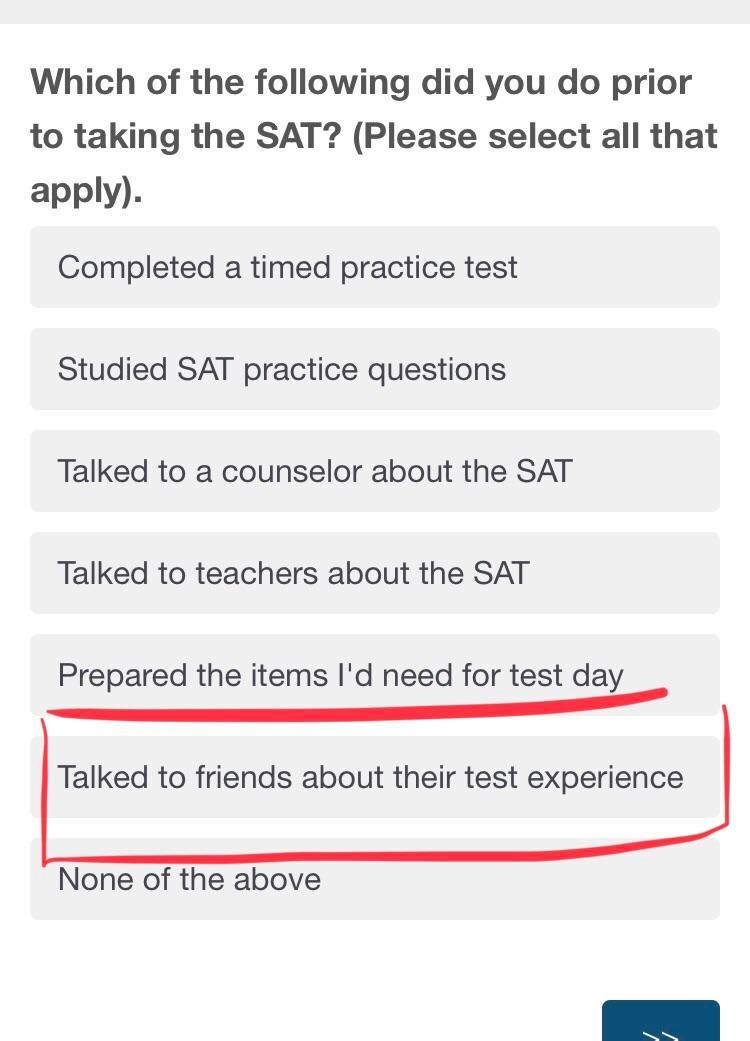The width and height of the screenshot is (750, 1041).
Task: Choose 'Studied SAT practice questions' option
Action: point(374,369)
